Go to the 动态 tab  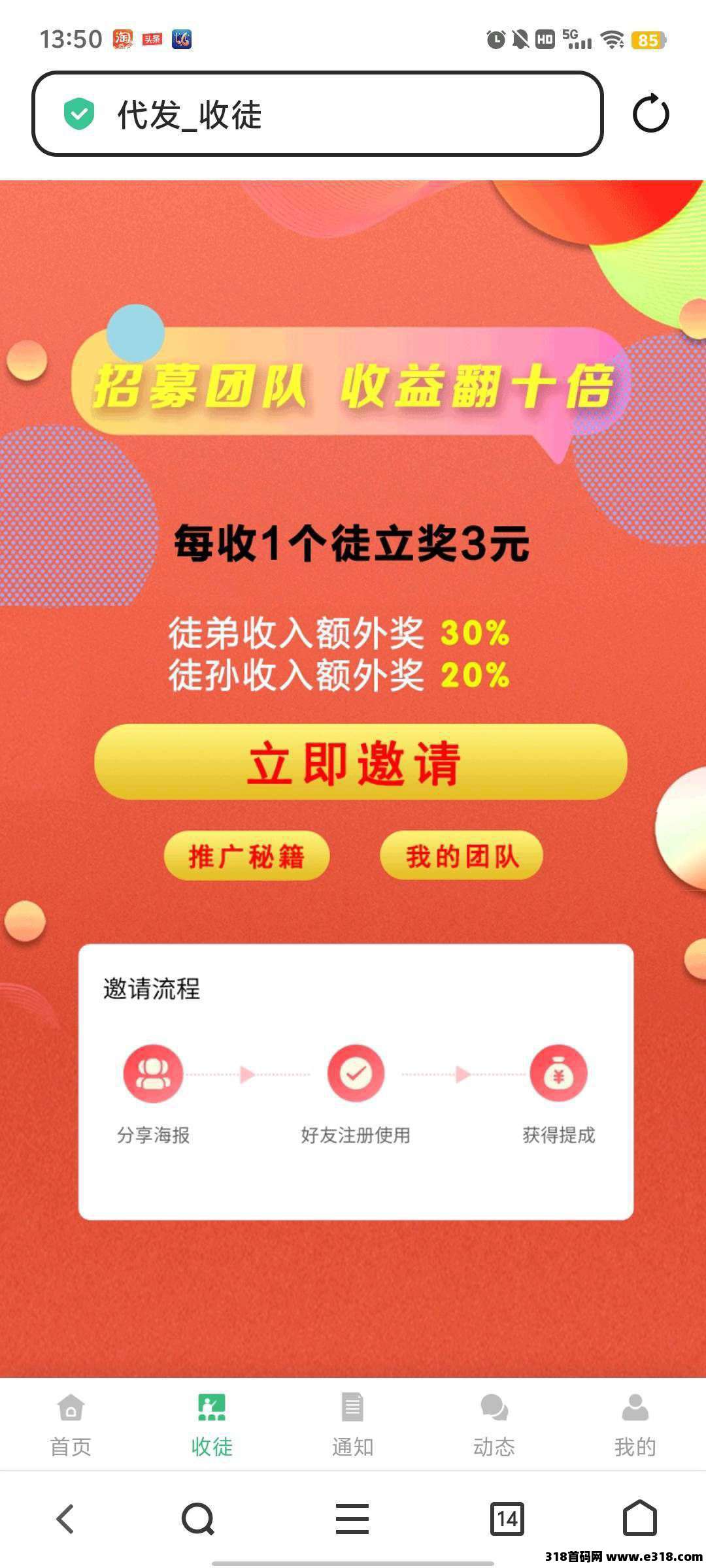[x=494, y=1424]
